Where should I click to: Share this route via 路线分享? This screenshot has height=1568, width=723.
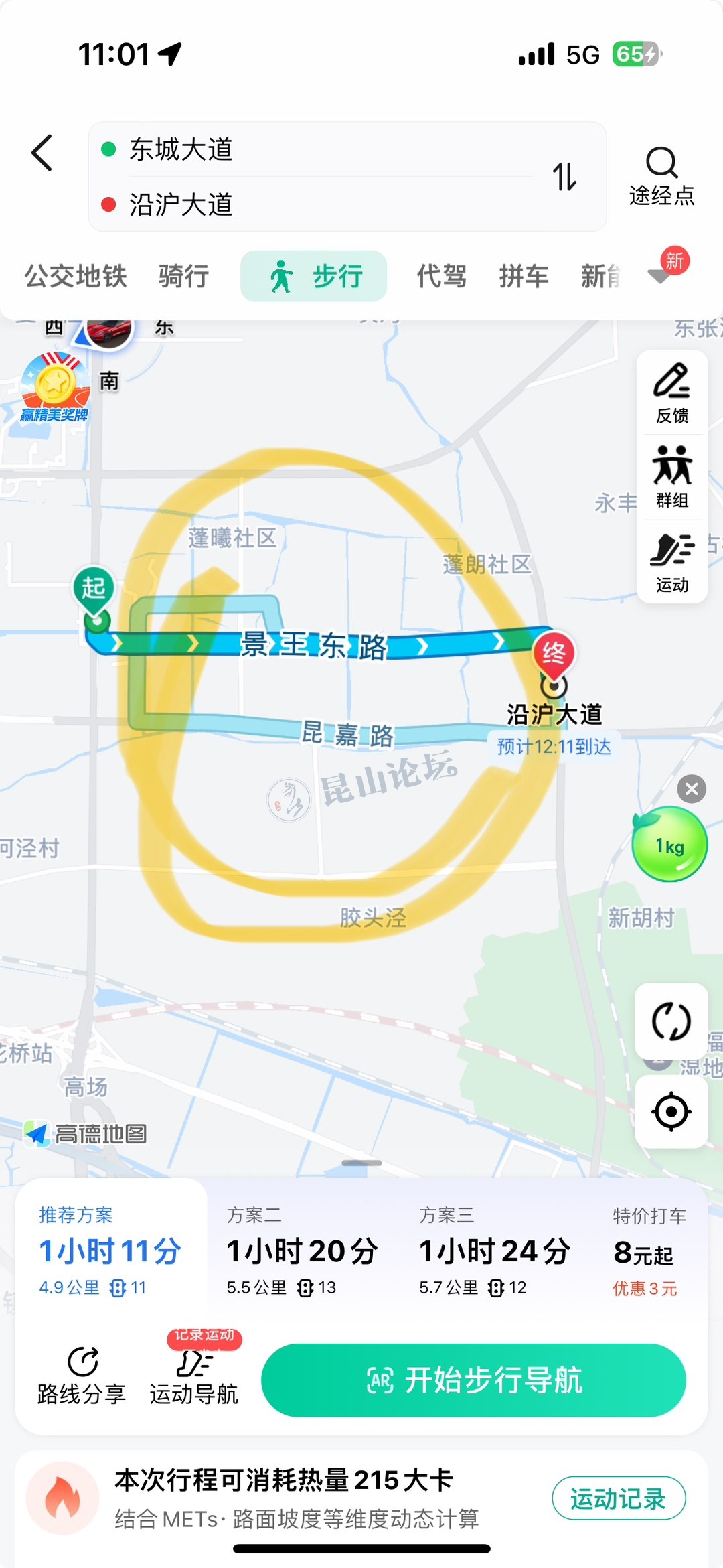[x=82, y=1376]
